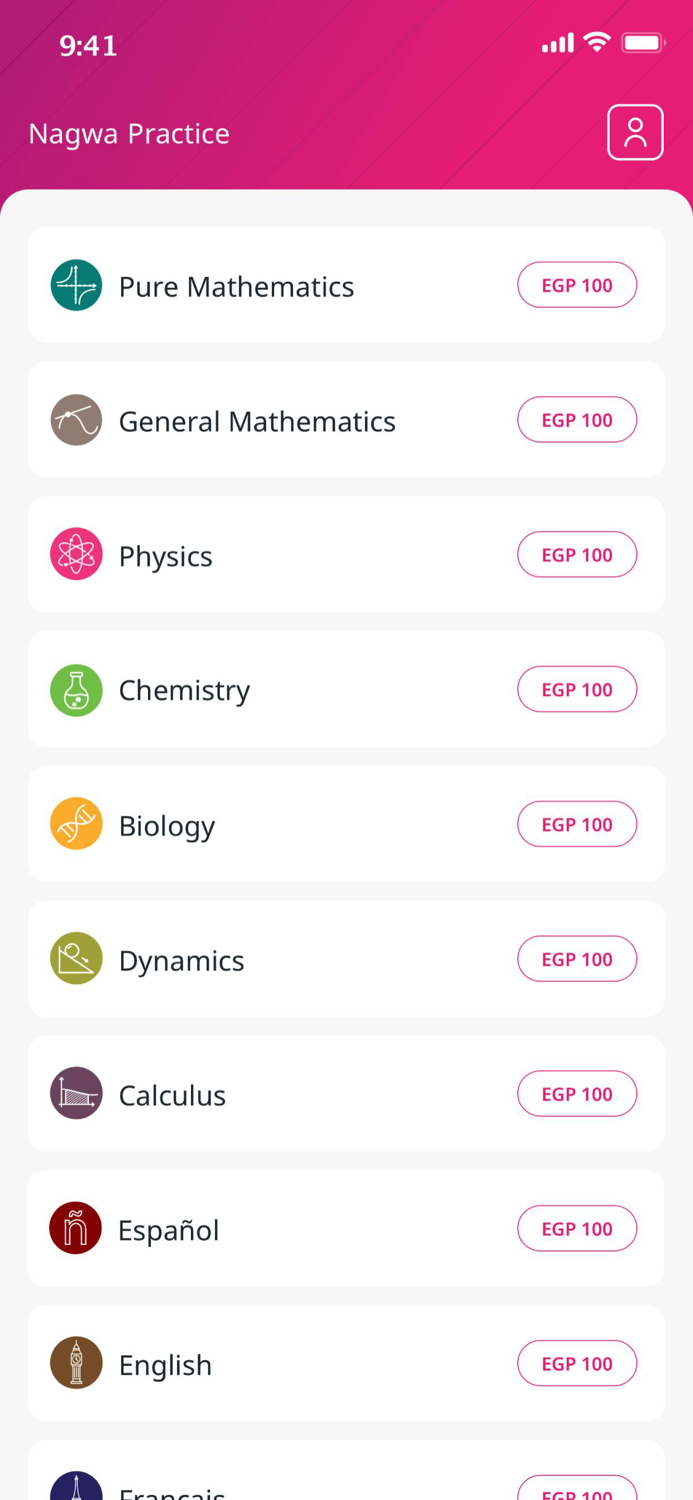Select the Dynamics subject
693x1500 pixels.
pyautogui.click(x=181, y=960)
